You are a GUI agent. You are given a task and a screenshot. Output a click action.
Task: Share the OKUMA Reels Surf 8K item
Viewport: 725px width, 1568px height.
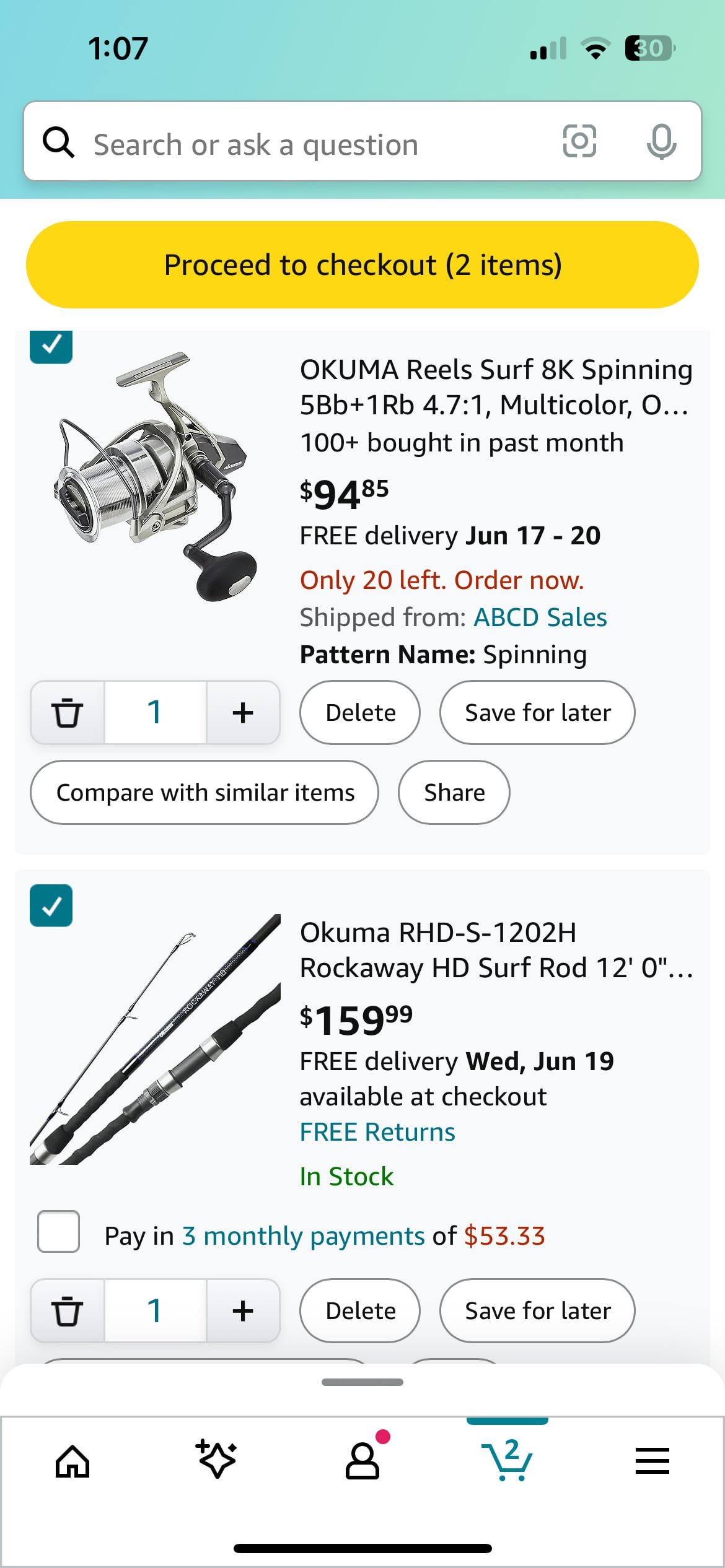(x=454, y=793)
